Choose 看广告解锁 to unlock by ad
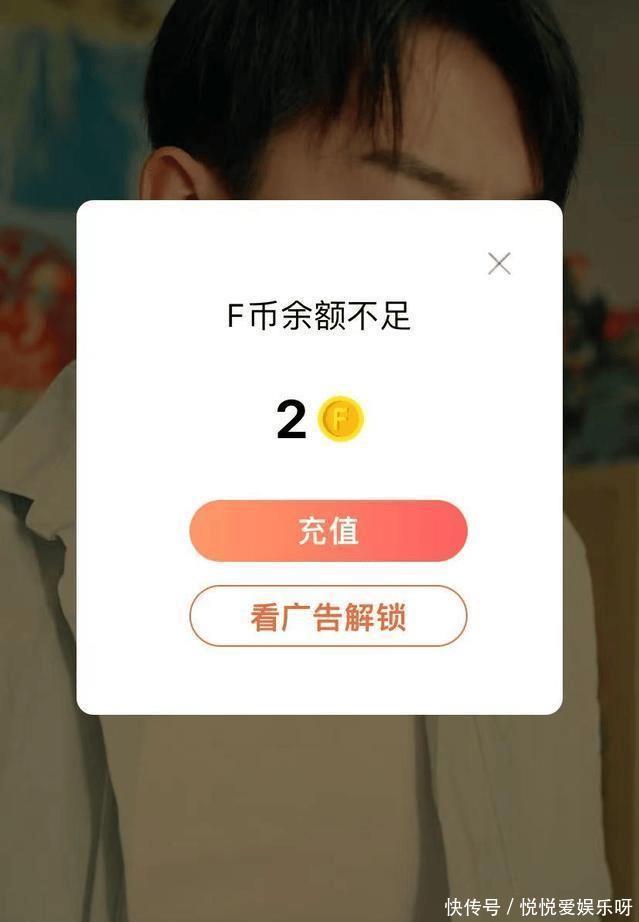Screen dimensions: 639x922 [x=328, y=616]
